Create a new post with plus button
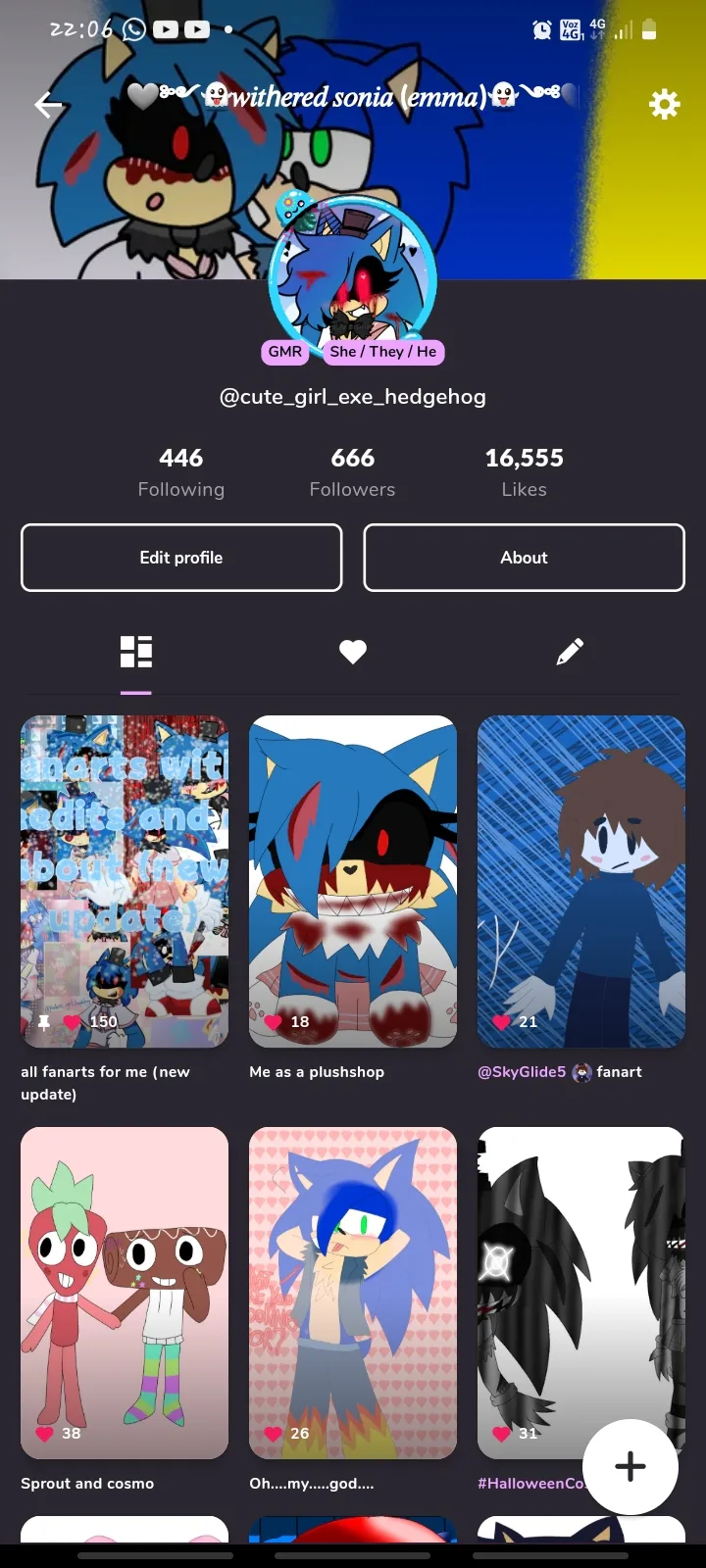 [x=630, y=1466]
